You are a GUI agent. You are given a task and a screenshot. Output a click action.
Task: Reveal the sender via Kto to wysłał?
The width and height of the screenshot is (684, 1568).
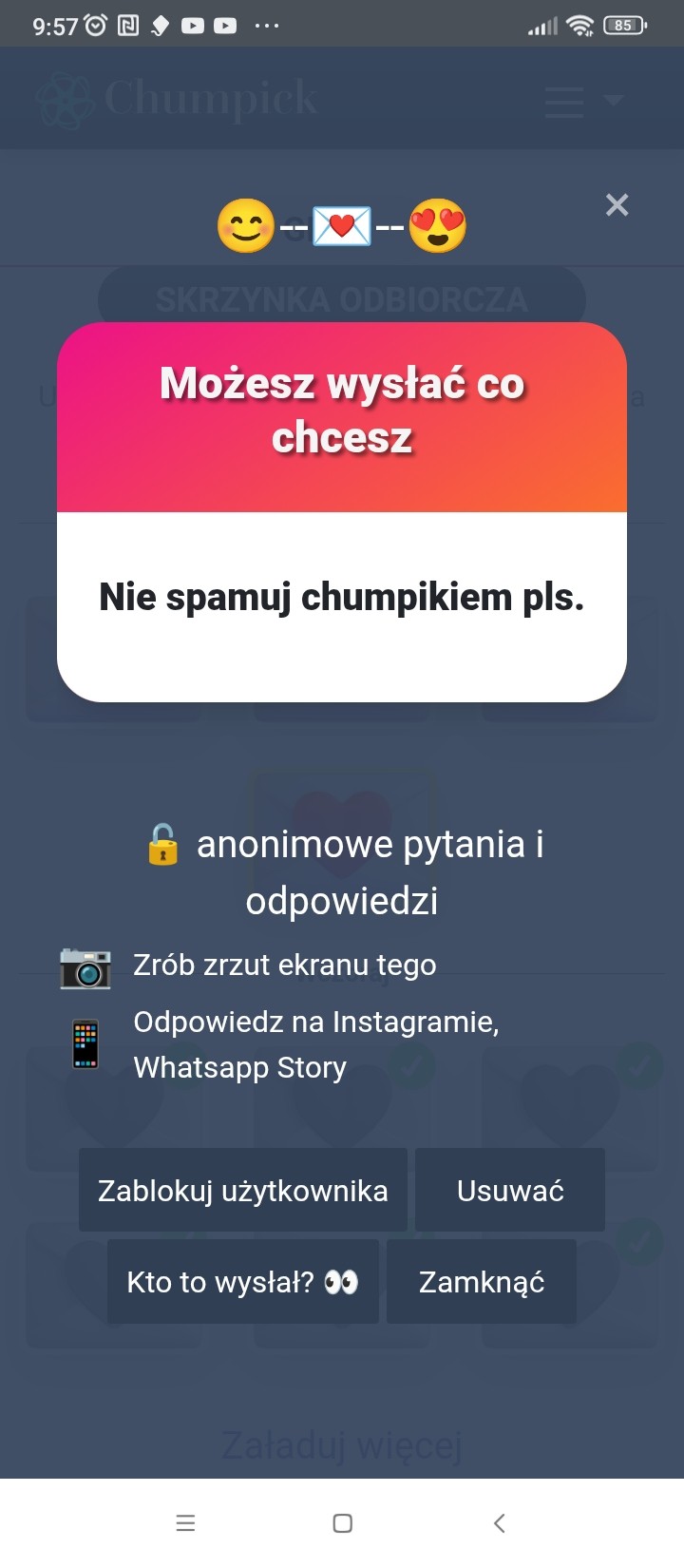[x=243, y=1281]
